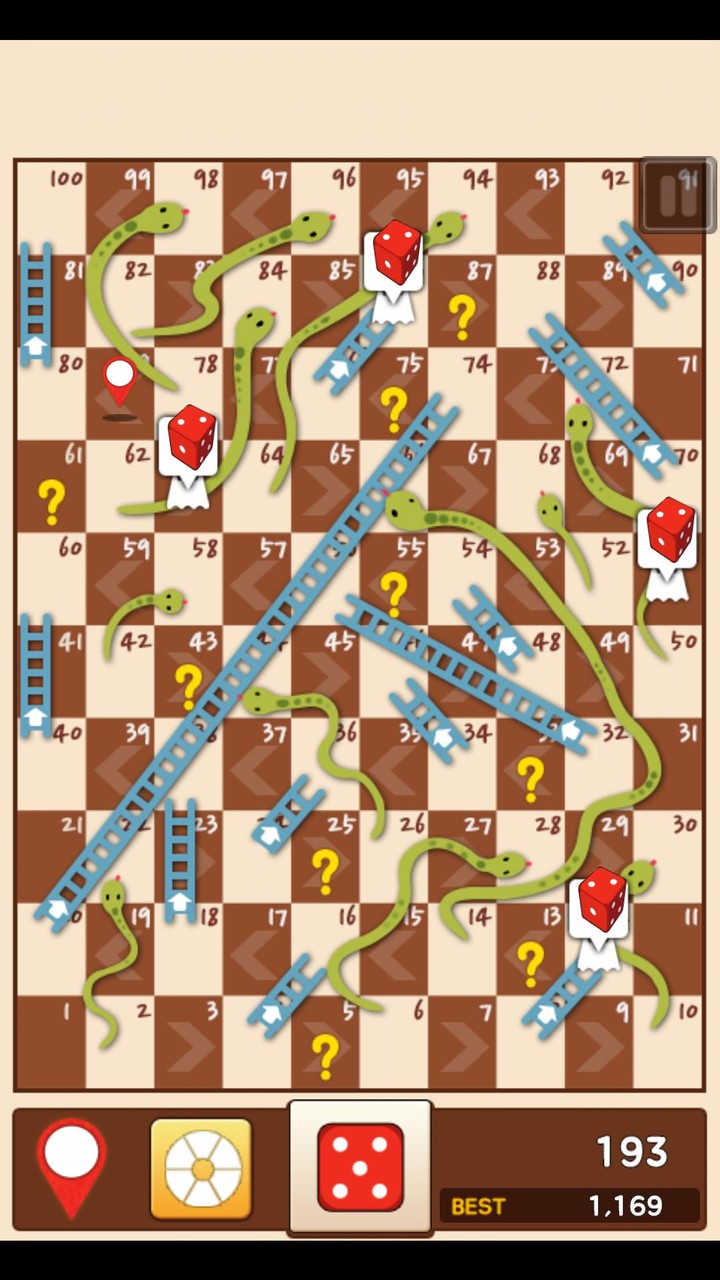720x1280 pixels.
Task: Tap the BEST score label
Action: (478, 1207)
